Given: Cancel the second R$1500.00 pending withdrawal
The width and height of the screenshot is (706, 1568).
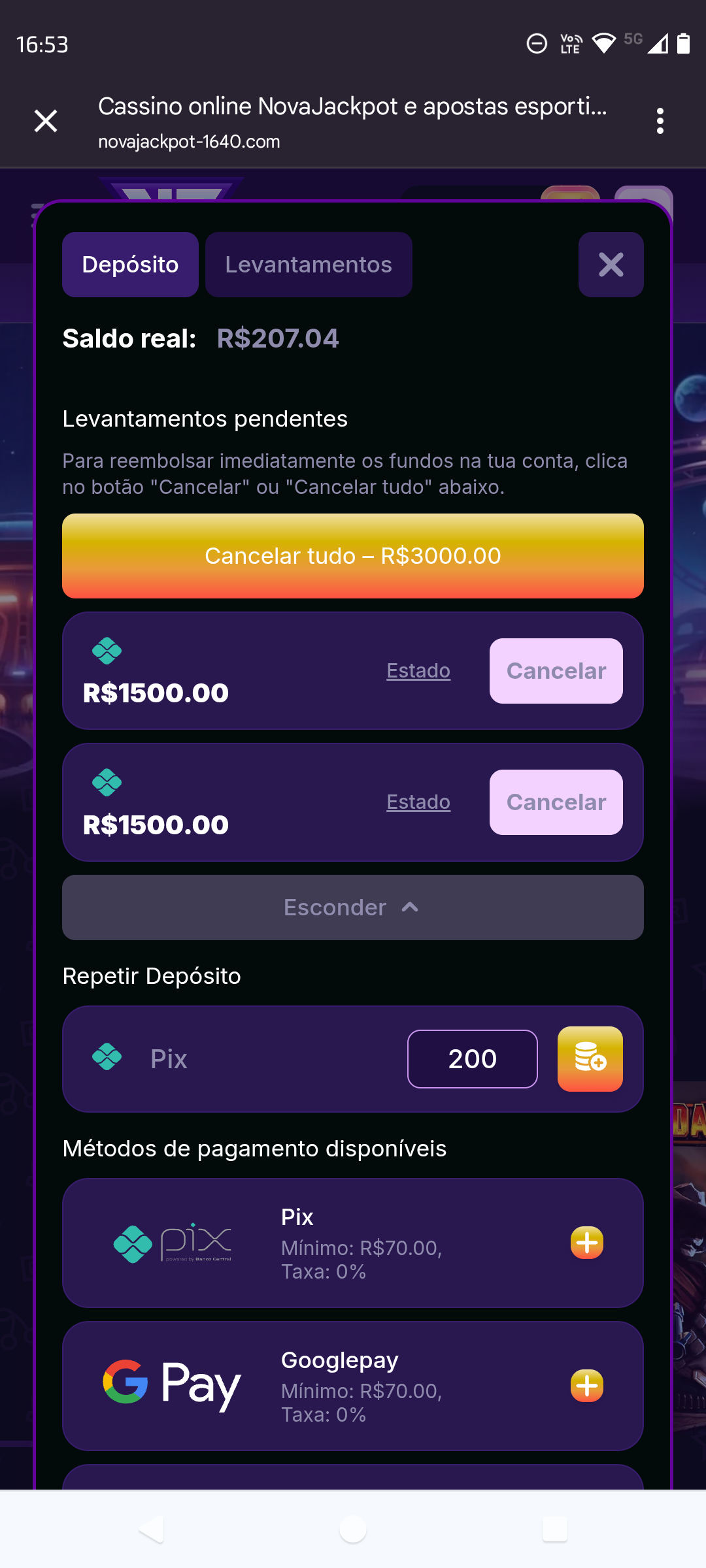Looking at the screenshot, I should click(x=556, y=802).
